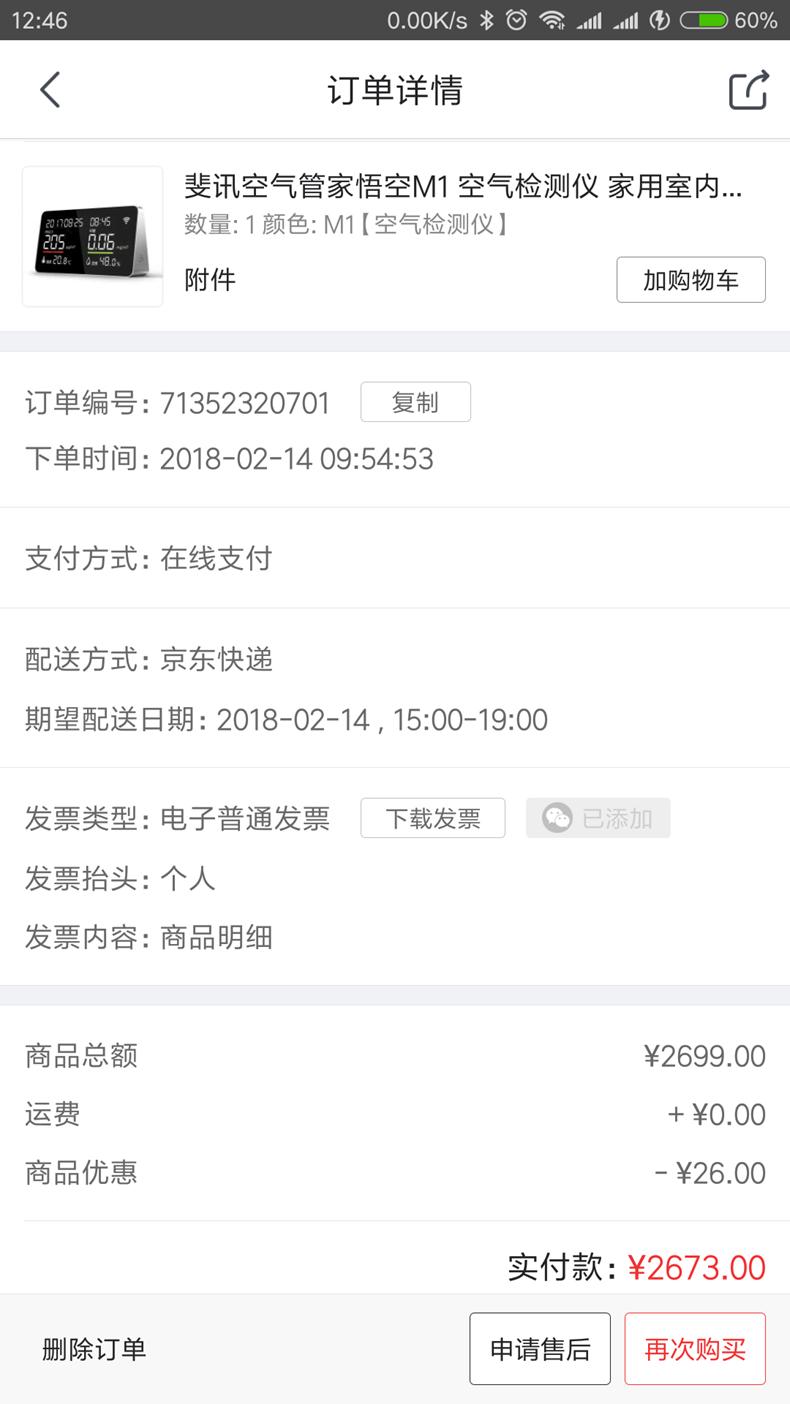Viewport: 790px width, 1404px height.
Task: Click 下载发票 to download the invoice
Action: [x=433, y=818]
